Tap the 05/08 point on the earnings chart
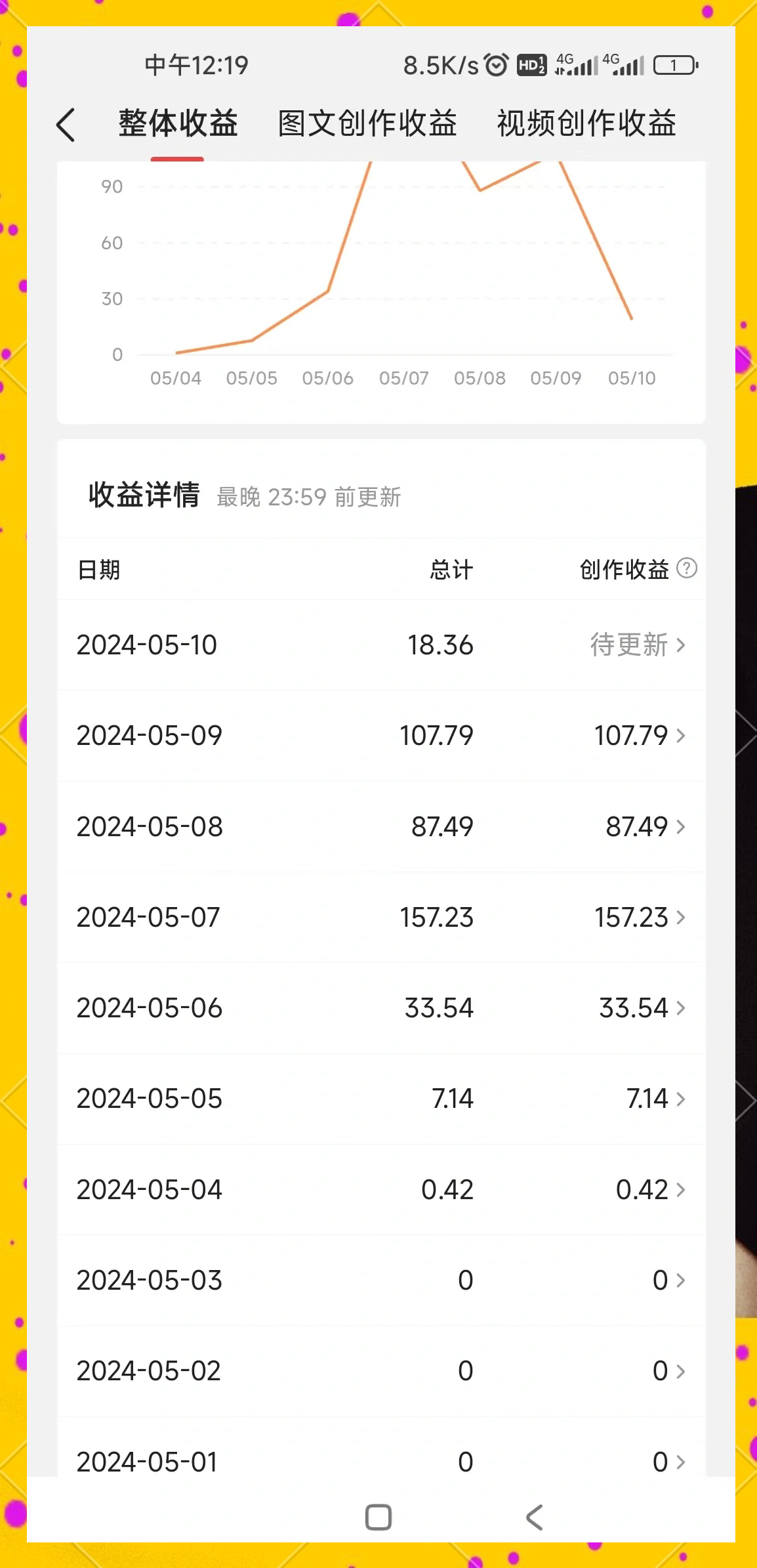 pyautogui.click(x=481, y=190)
